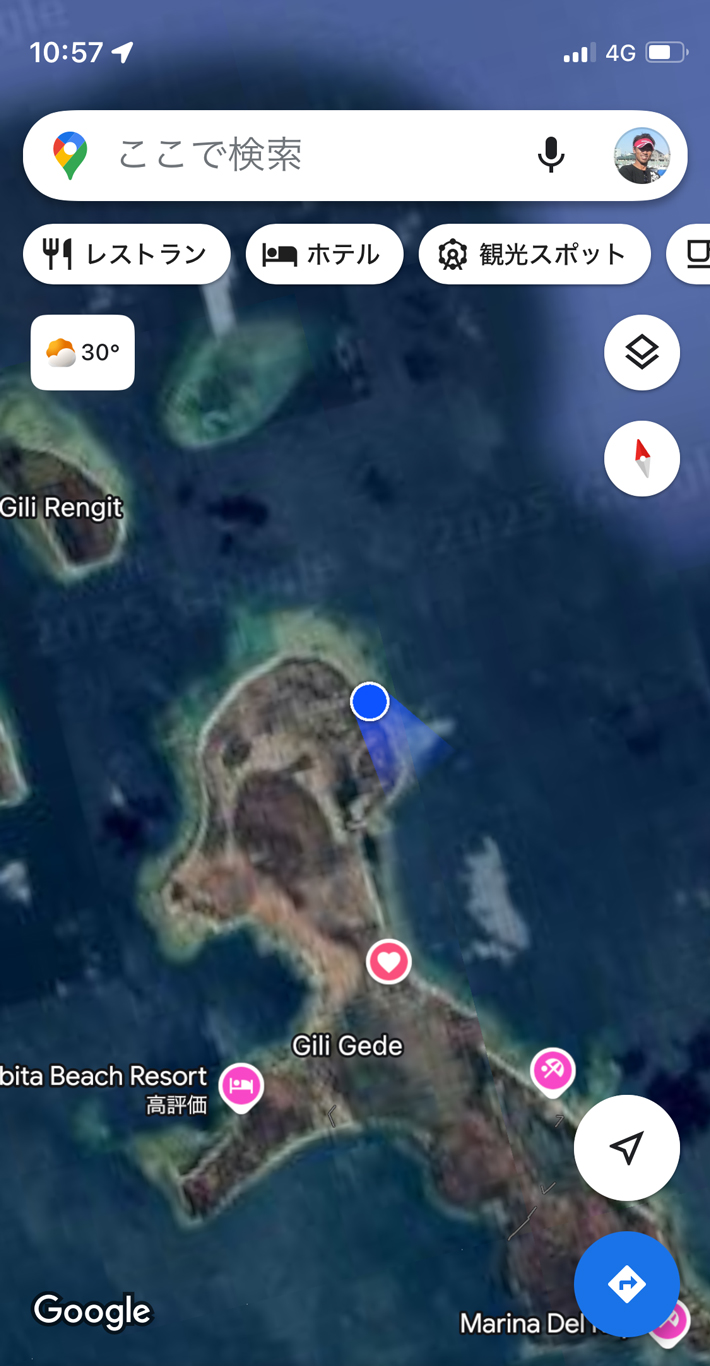Open directions with the blue button
Image resolution: width=710 pixels, height=1366 pixels.
[626, 1284]
